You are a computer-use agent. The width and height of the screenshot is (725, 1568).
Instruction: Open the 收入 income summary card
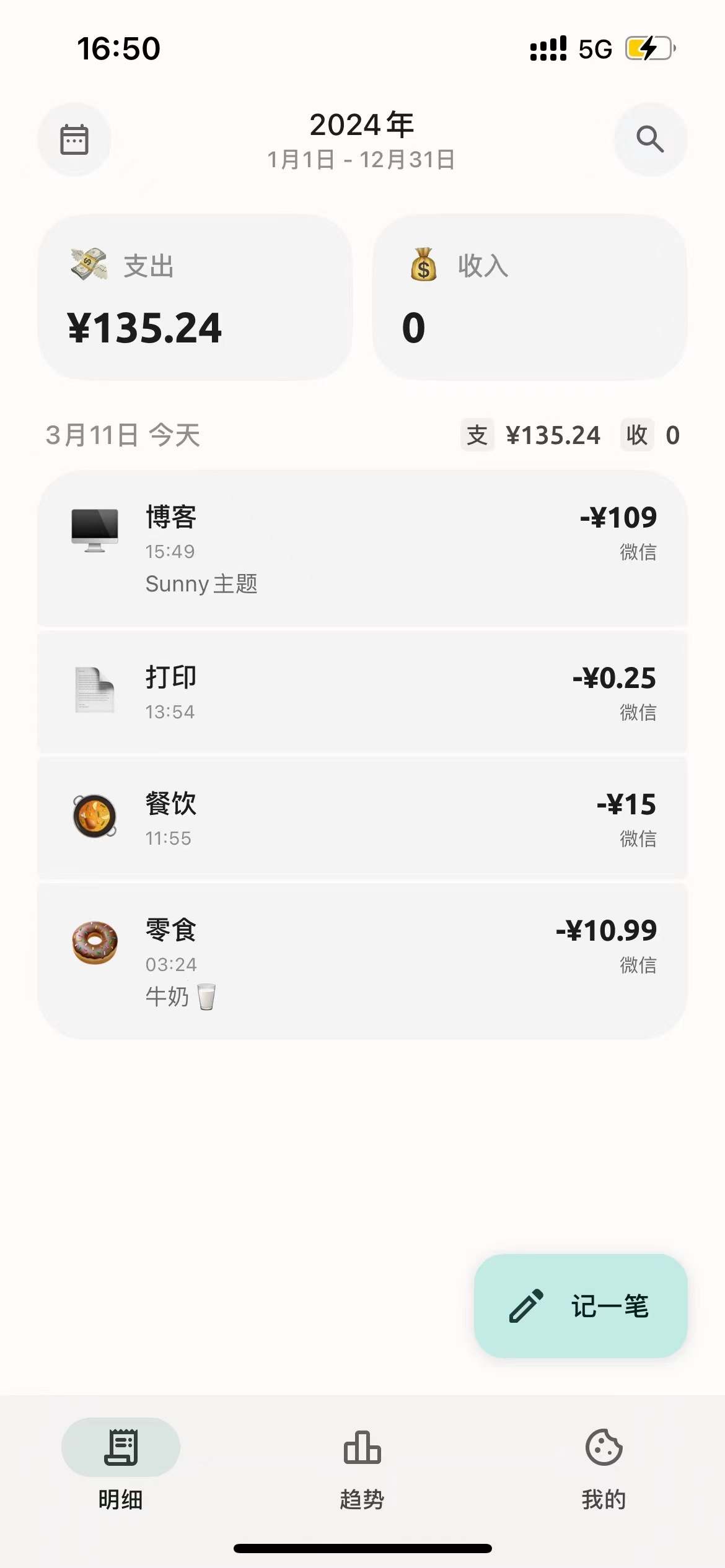pos(529,297)
